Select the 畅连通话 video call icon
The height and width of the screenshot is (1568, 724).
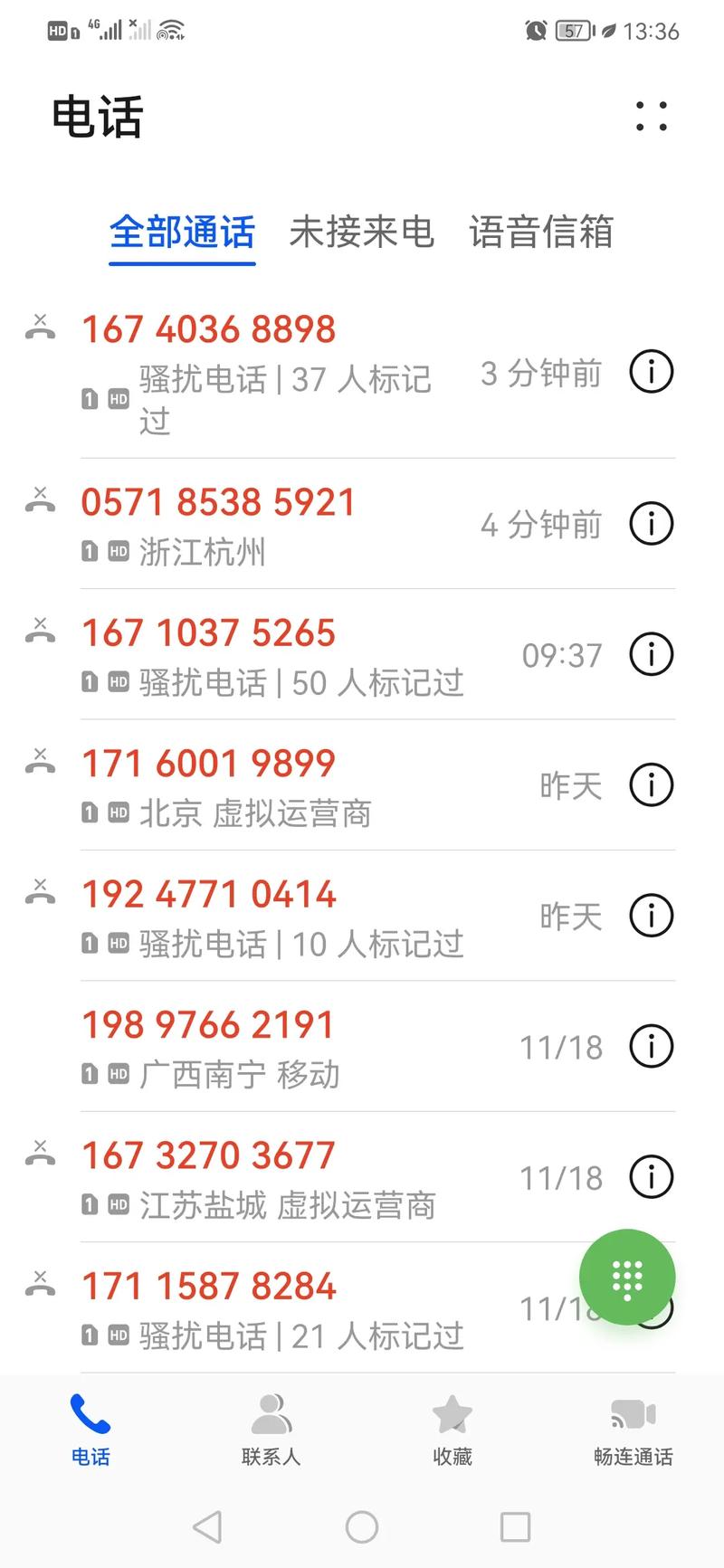tap(632, 1419)
